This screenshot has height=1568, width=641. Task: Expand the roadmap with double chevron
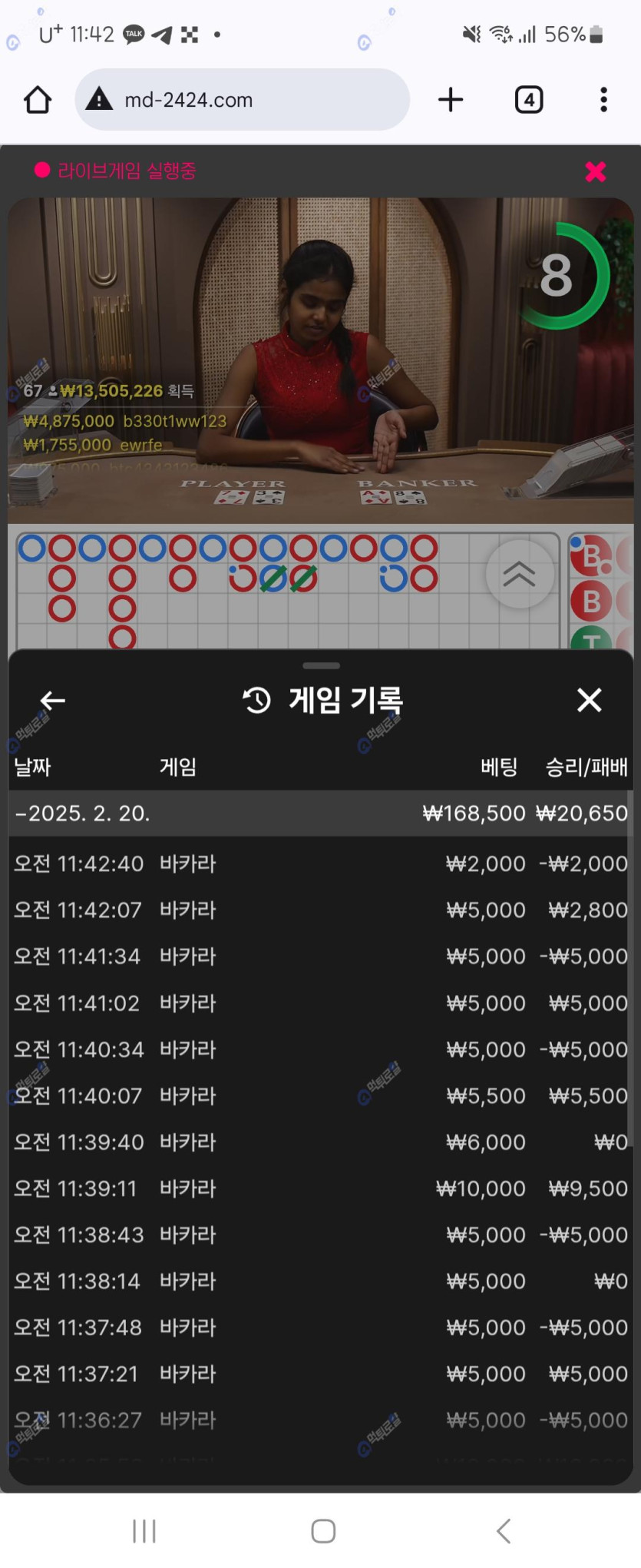coord(520,574)
